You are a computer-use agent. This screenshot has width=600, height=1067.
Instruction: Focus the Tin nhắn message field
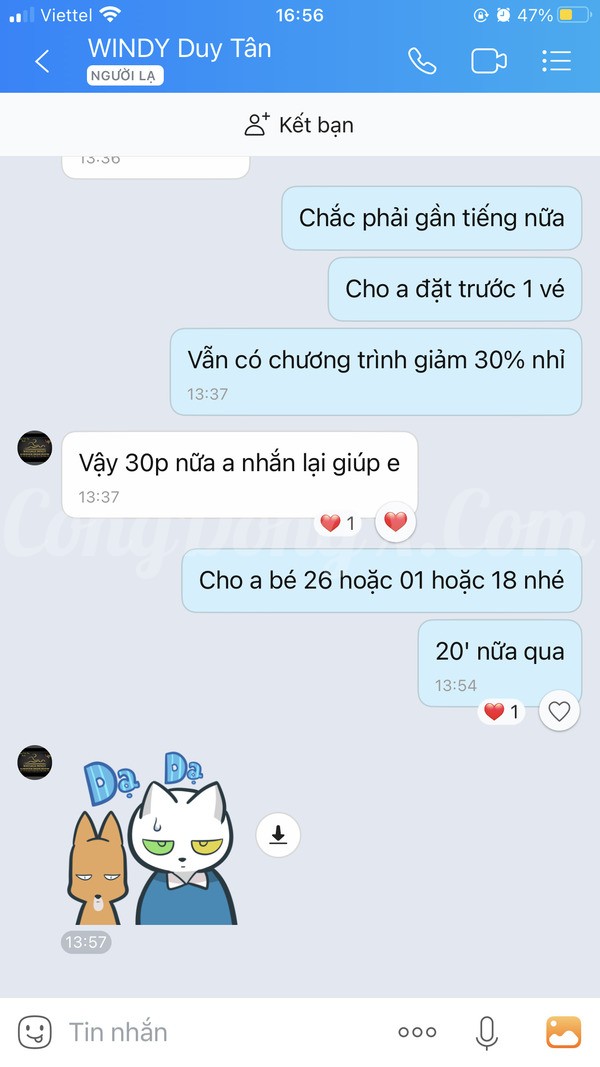(x=220, y=1032)
